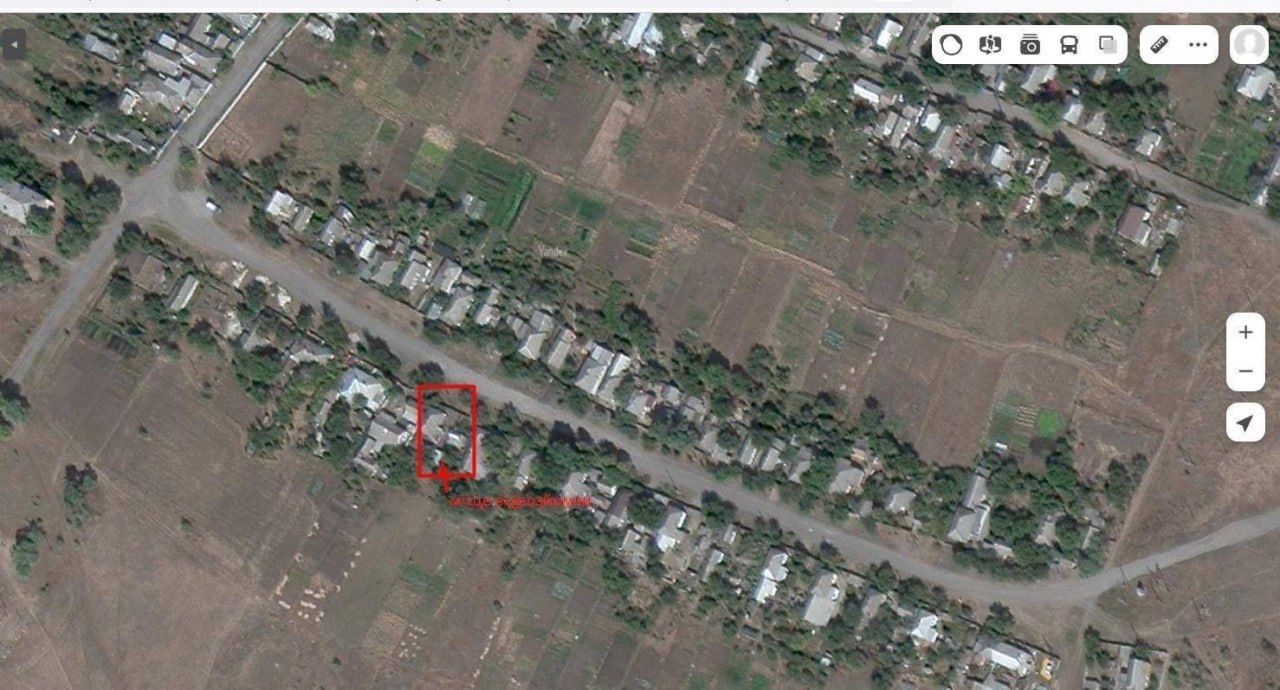The width and height of the screenshot is (1280, 690).
Task: Tap the my location arrow button
Action: click(x=1245, y=423)
